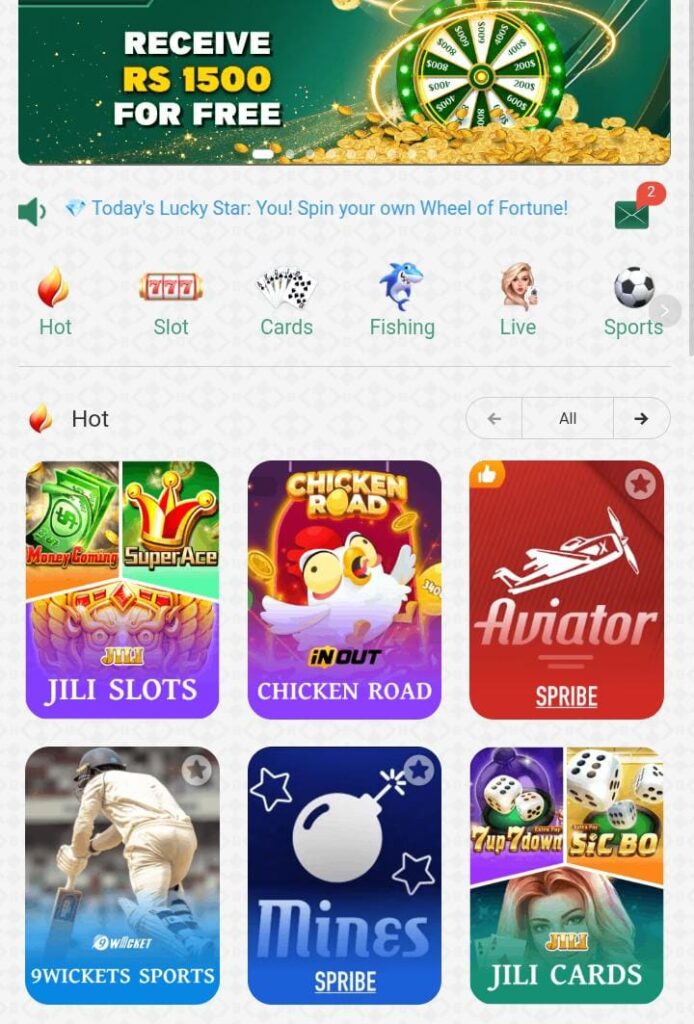Screen dimensions: 694x1024
Task: Open the mail inbox with 2 unread
Action: point(632,213)
